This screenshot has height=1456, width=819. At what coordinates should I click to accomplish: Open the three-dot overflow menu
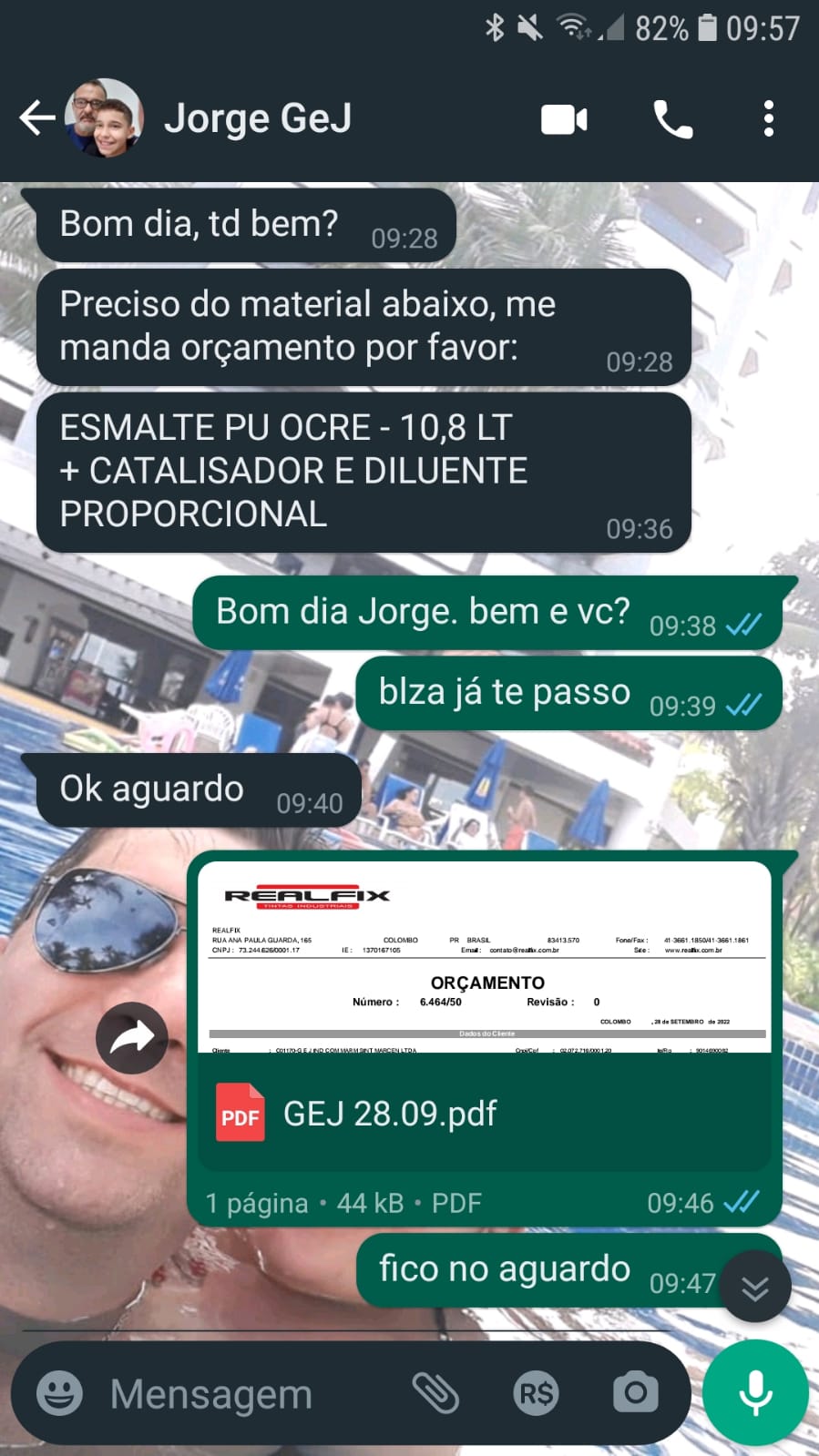pyautogui.click(x=769, y=119)
